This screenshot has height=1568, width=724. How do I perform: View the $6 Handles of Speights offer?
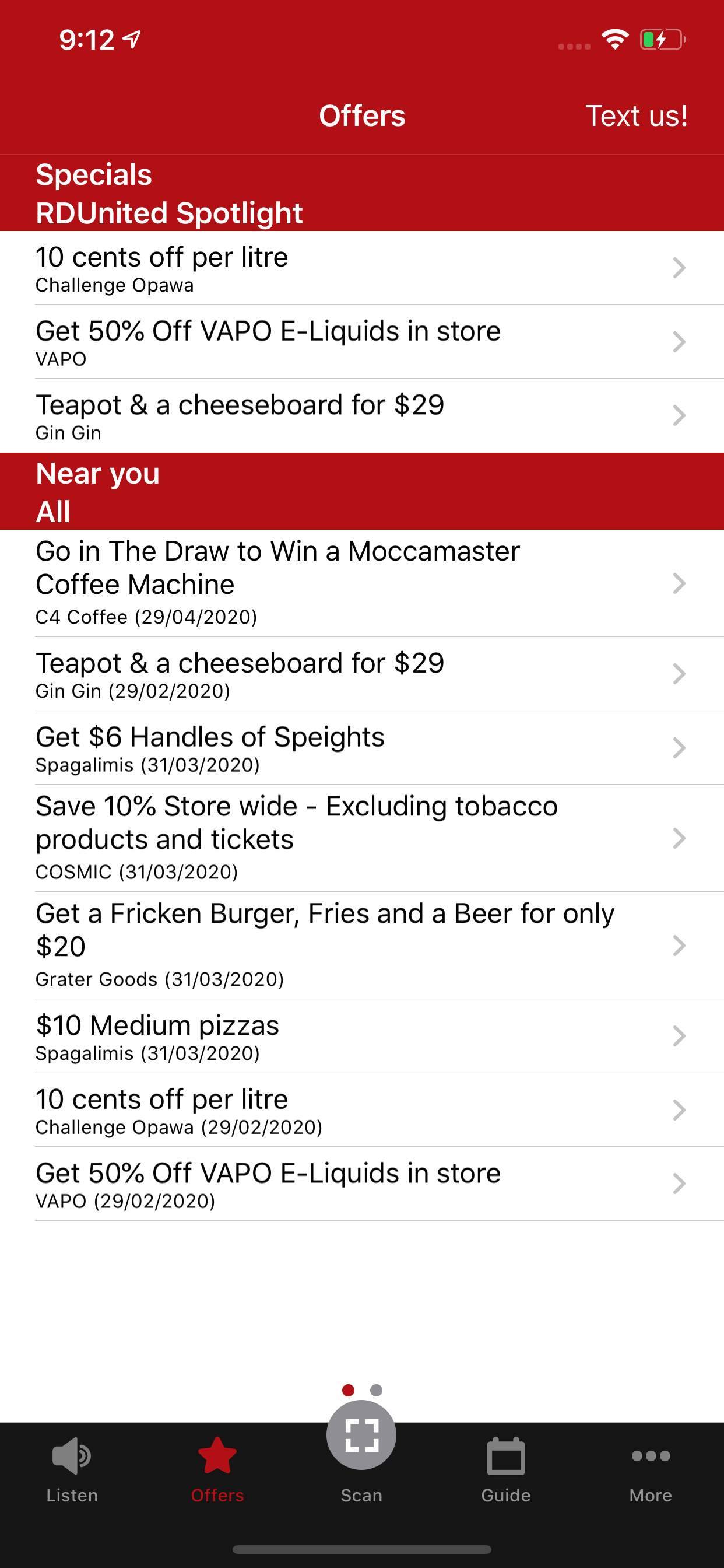click(362, 747)
